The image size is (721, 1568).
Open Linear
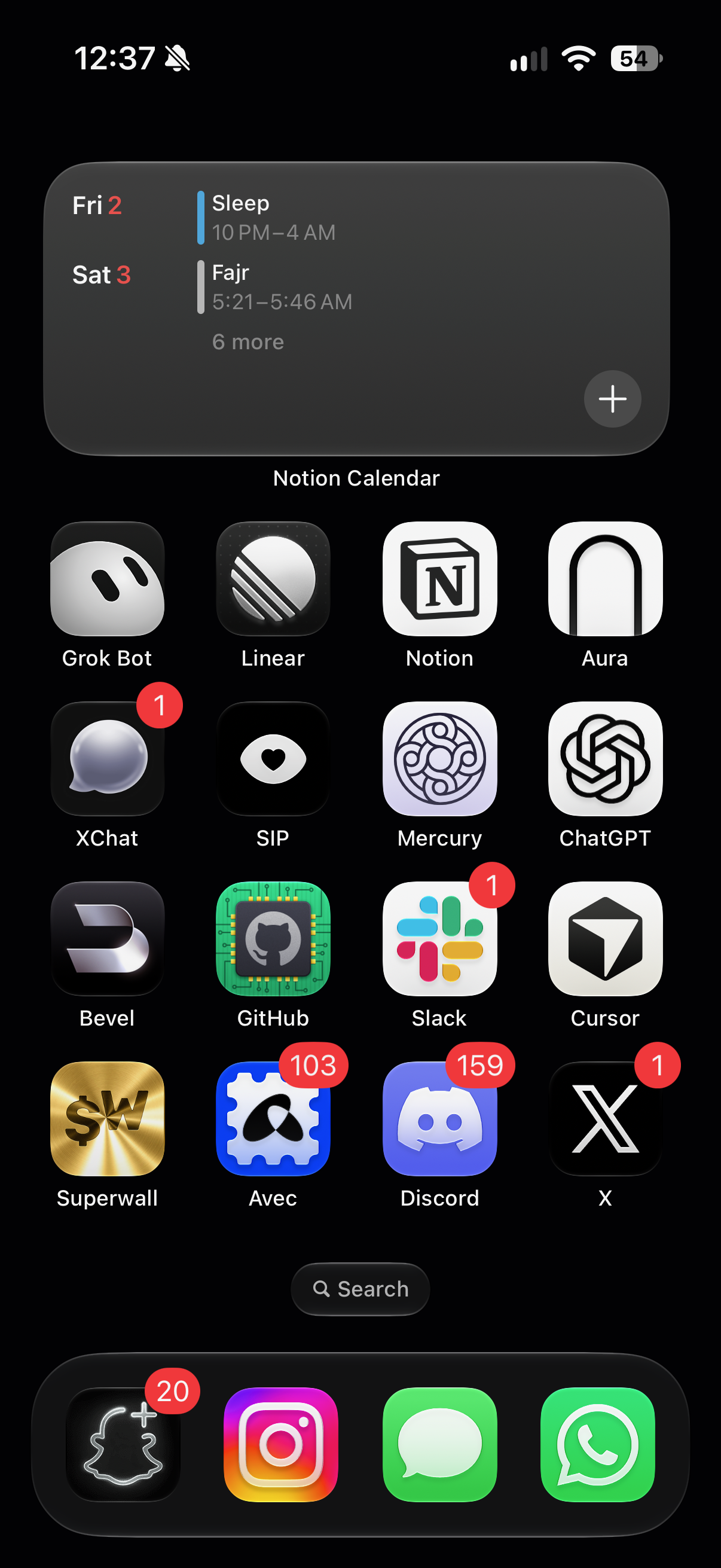pos(273,579)
